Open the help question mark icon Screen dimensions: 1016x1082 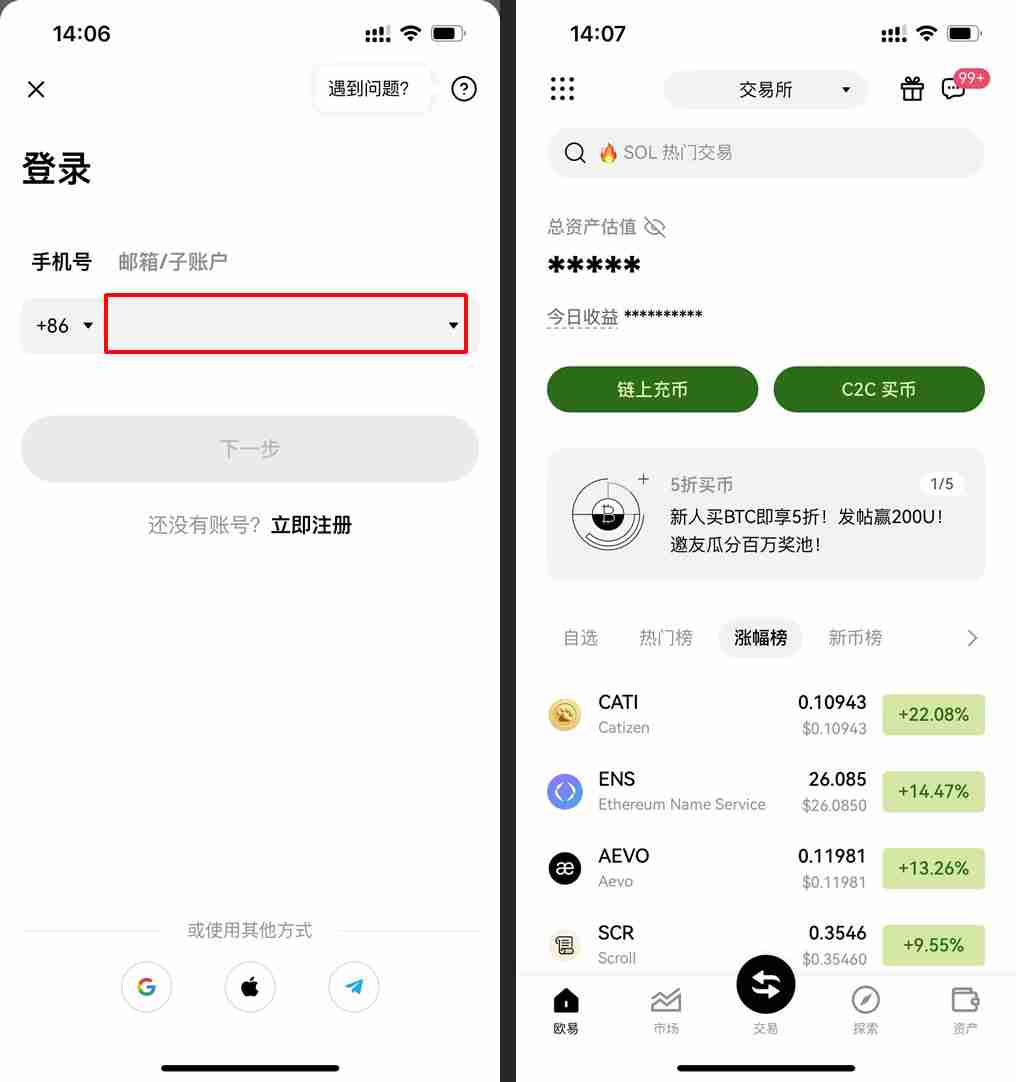tap(464, 89)
